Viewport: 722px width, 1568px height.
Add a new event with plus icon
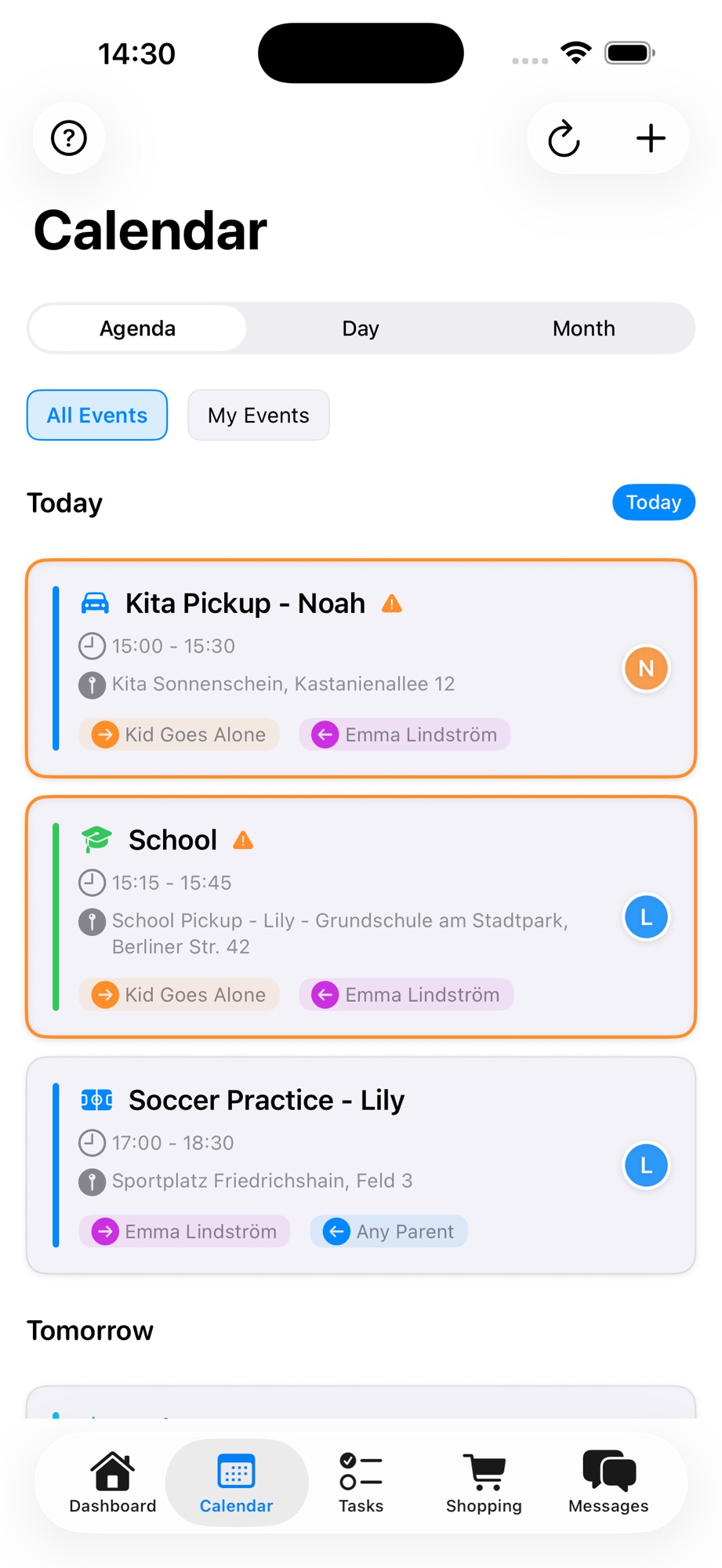click(651, 139)
